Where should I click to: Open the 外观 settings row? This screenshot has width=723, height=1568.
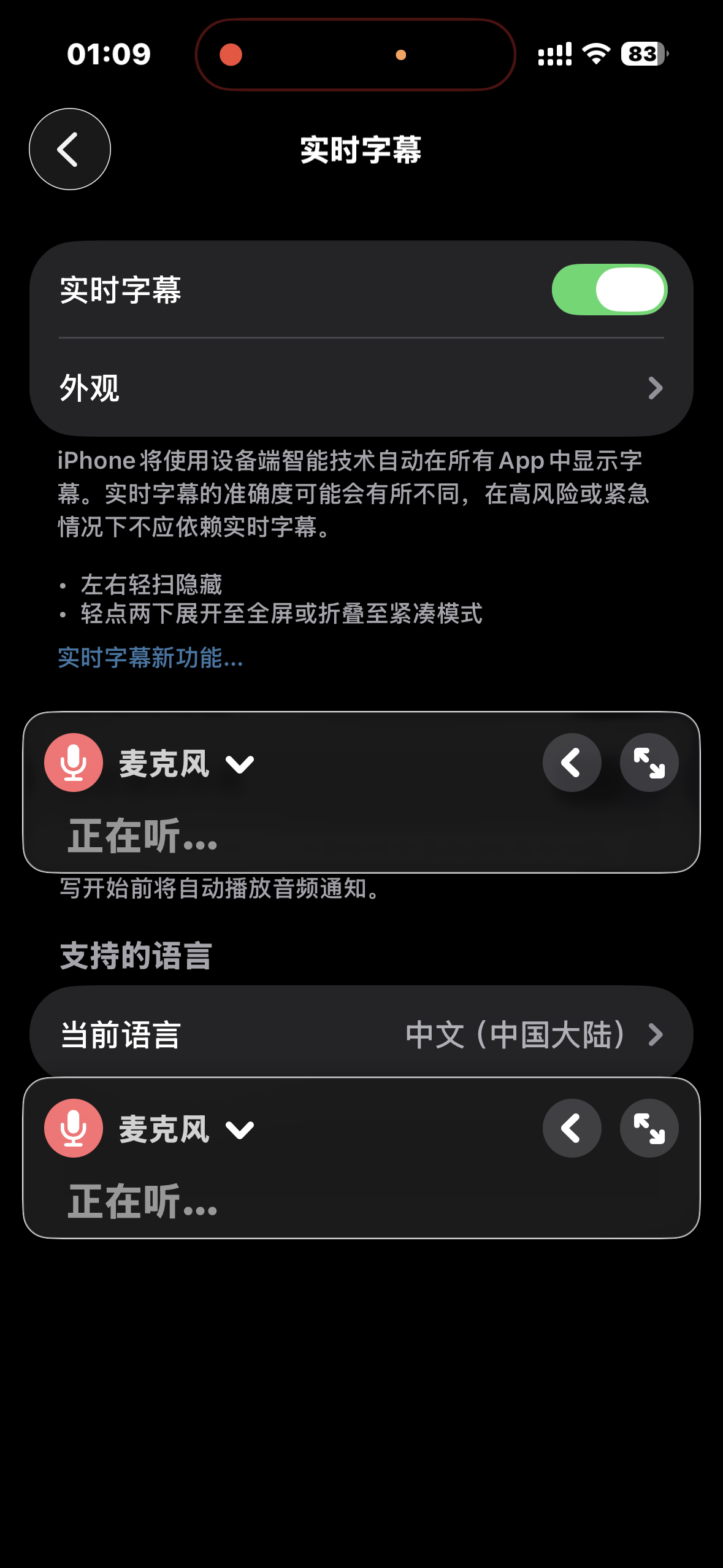click(361, 388)
